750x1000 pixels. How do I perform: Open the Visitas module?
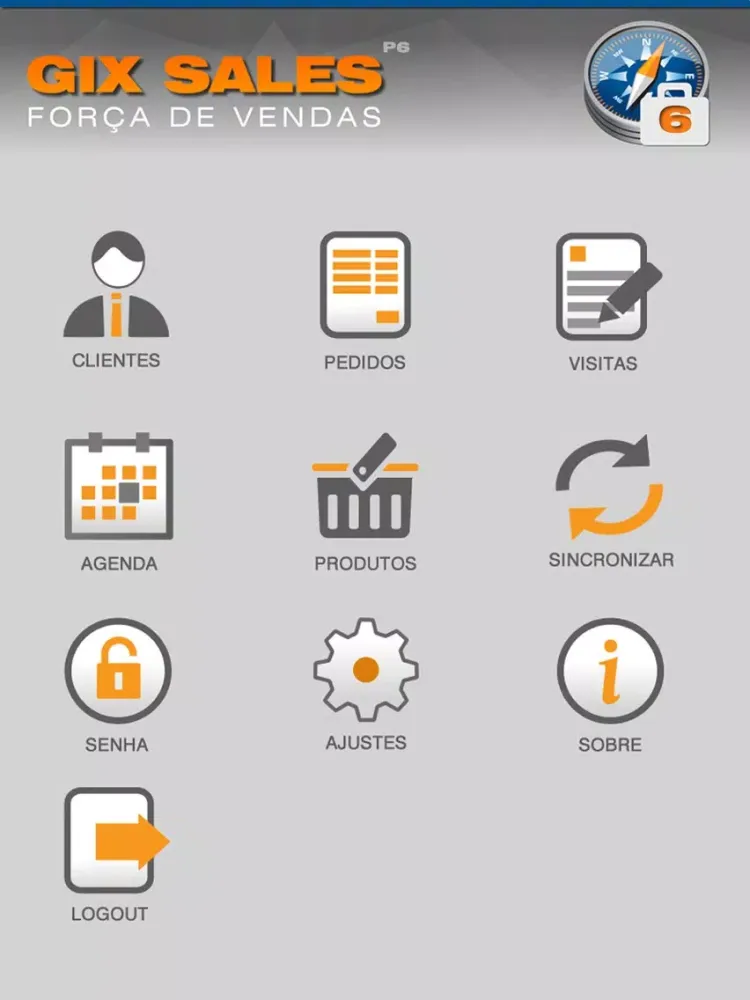click(x=606, y=288)
